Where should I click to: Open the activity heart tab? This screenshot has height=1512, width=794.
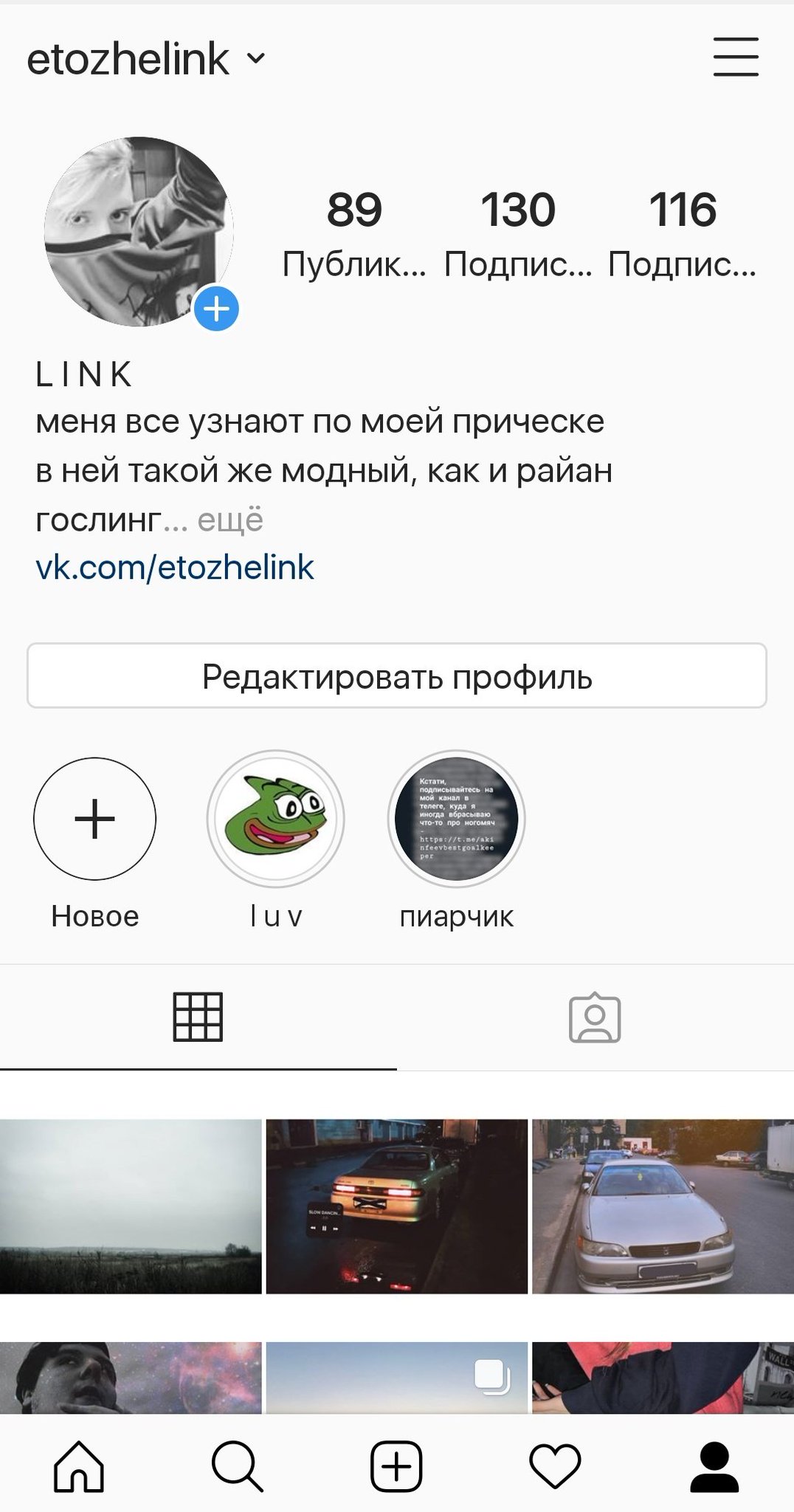555,1465
